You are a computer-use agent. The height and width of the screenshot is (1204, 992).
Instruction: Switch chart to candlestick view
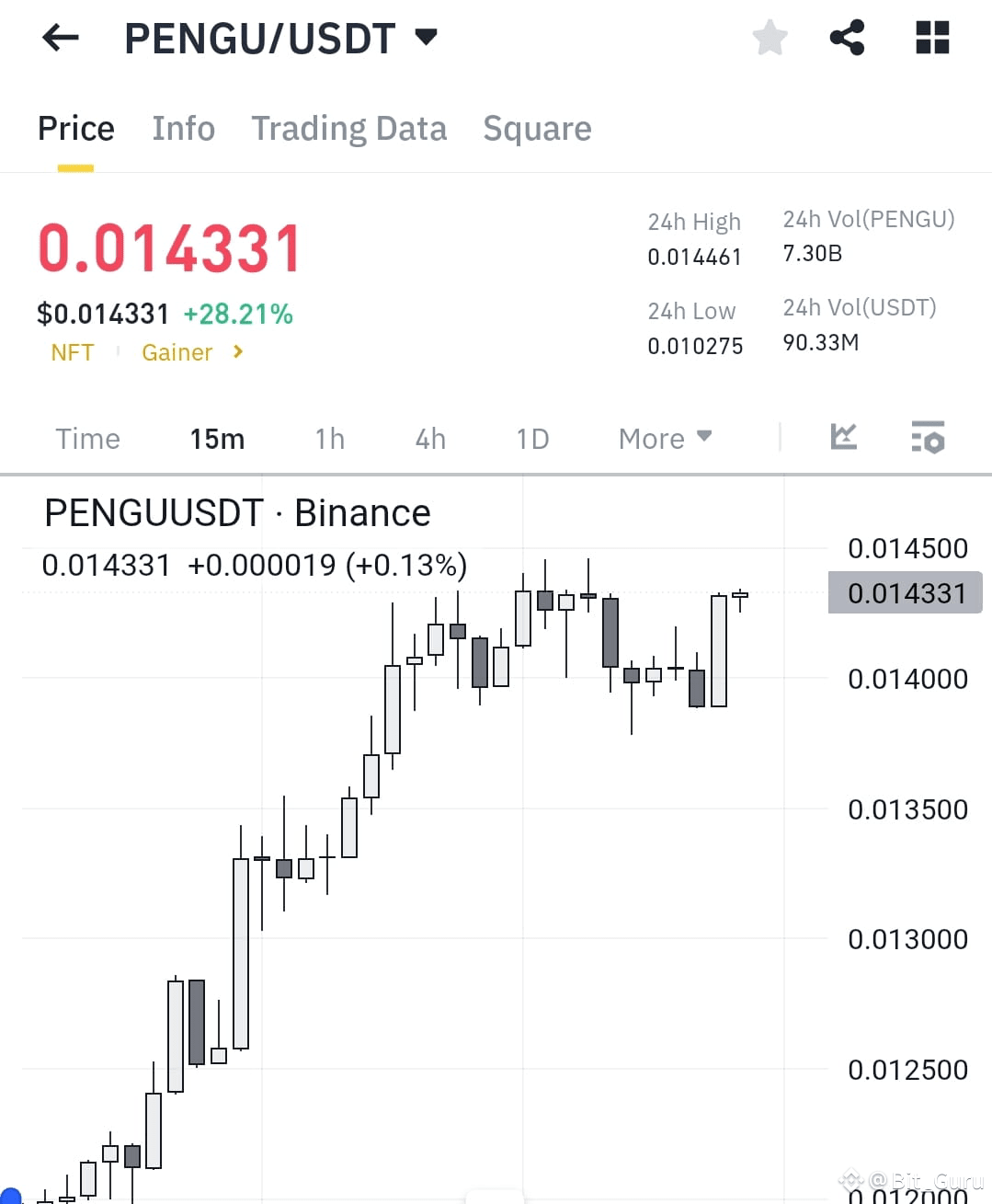(843, 438)
